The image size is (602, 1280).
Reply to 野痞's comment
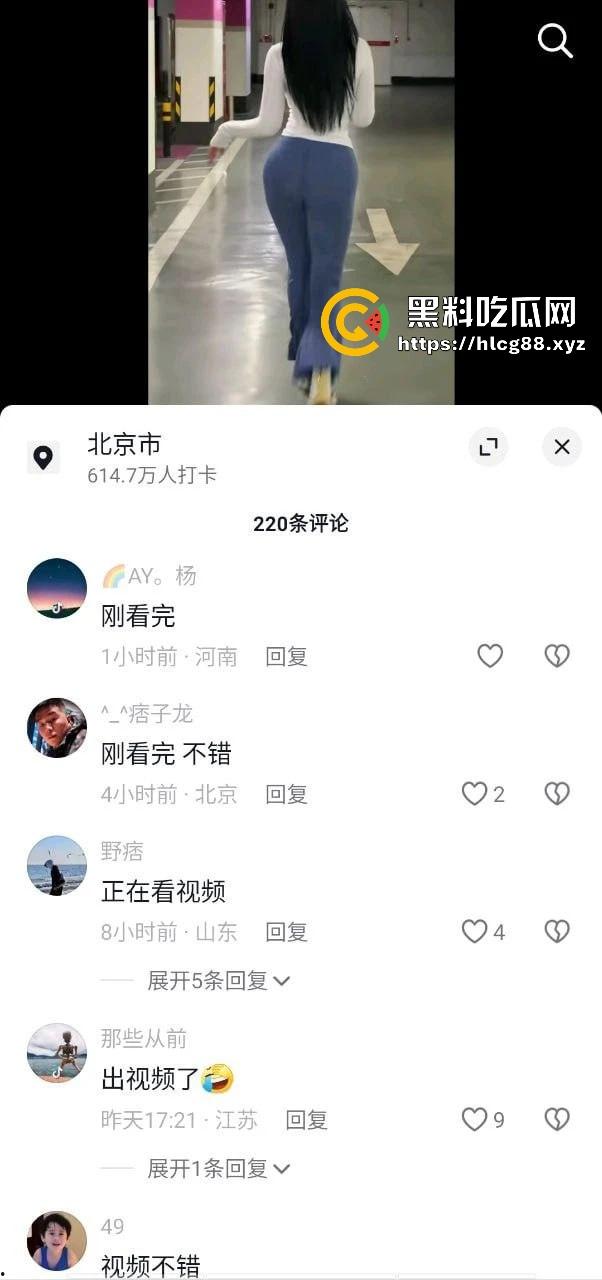(286, 932)
